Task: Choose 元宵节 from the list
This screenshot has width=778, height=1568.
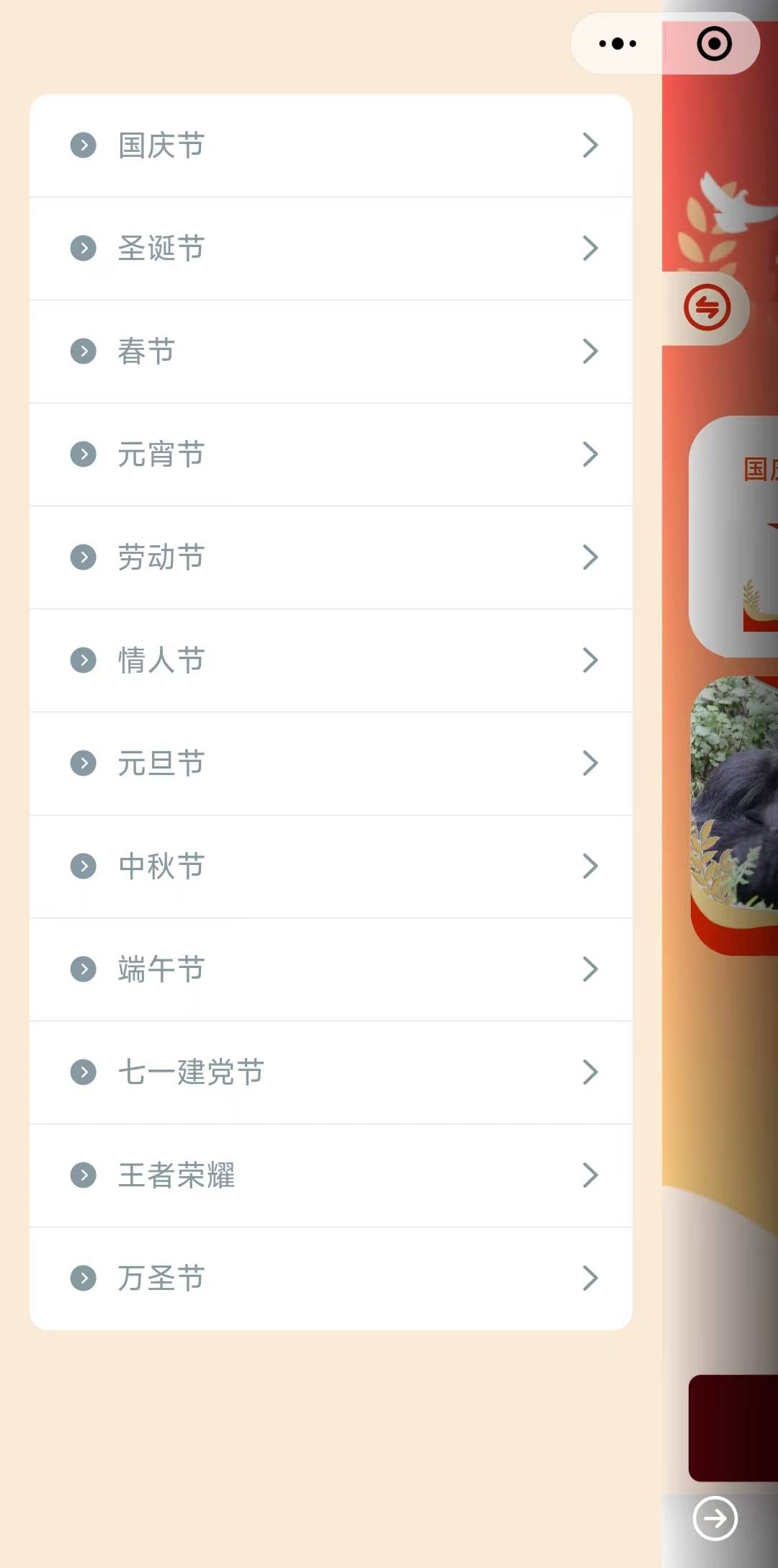Action: click(331, 454)
